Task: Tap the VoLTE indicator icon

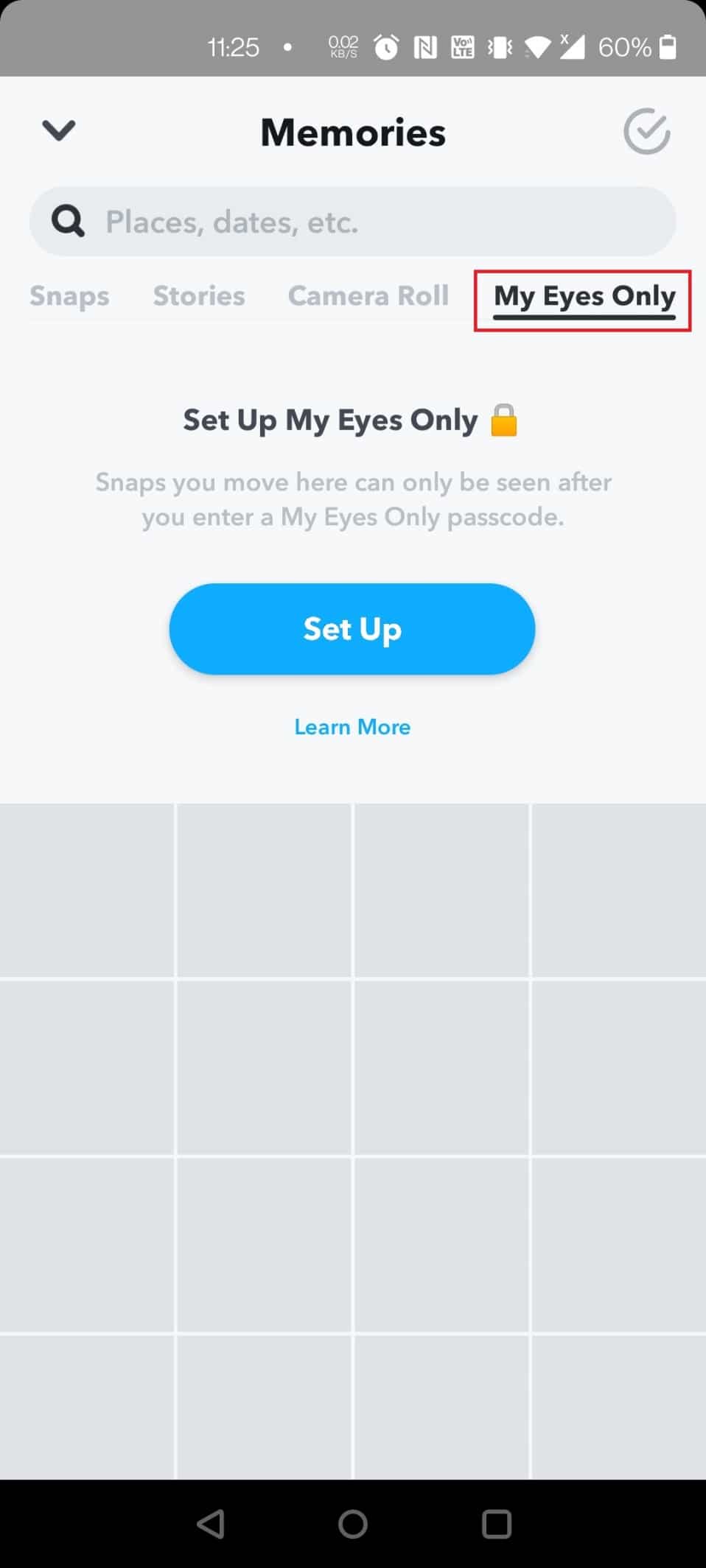Action: (x=461, y=47)
